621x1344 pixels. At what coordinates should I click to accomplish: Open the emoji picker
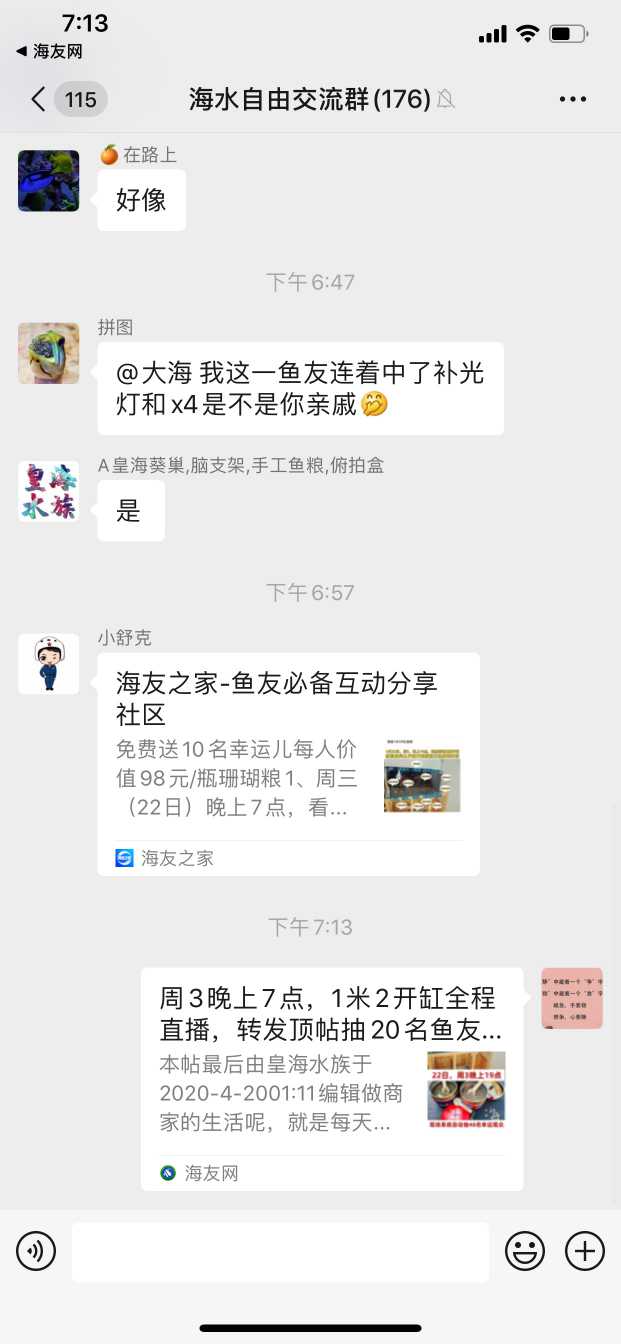525,1251
